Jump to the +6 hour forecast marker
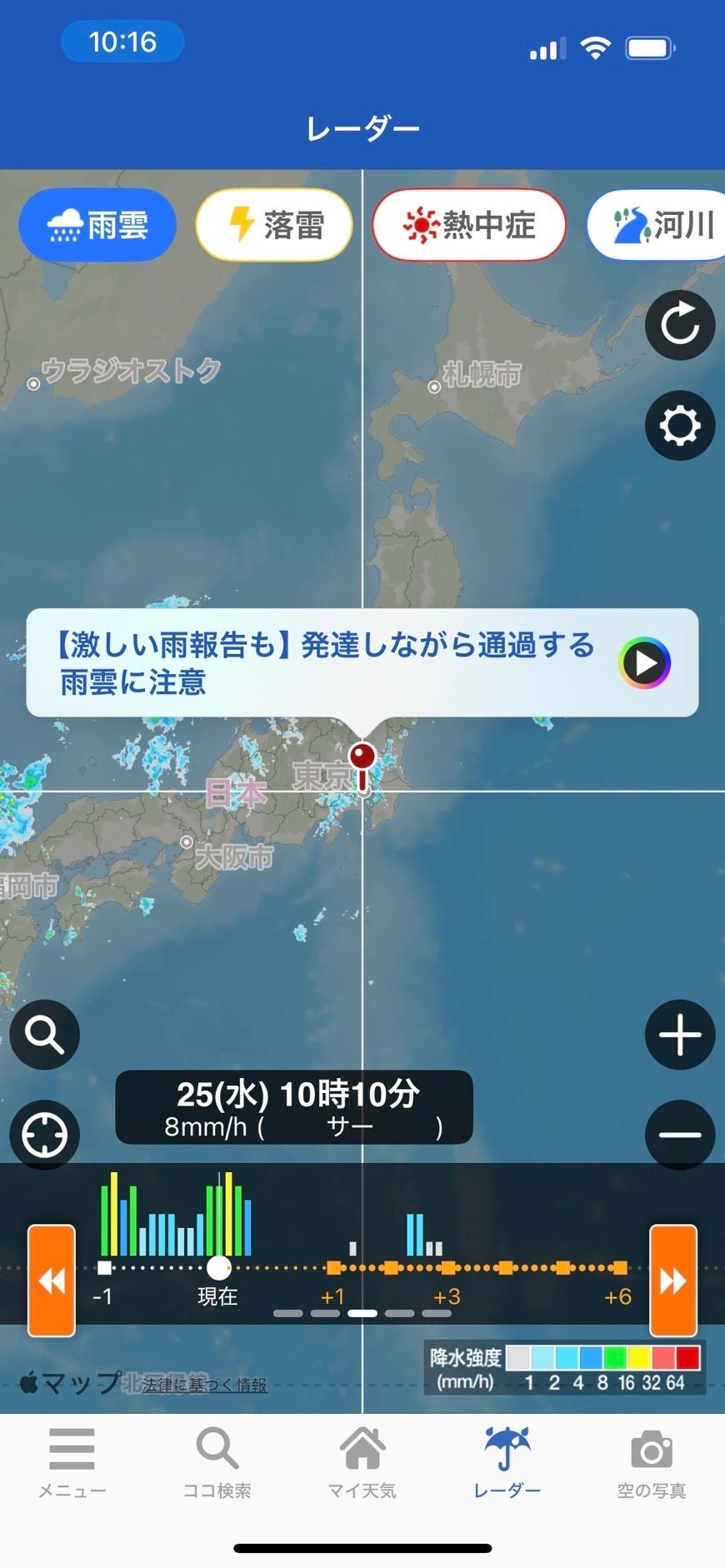725x1568 pixels. coord(619,1269)
